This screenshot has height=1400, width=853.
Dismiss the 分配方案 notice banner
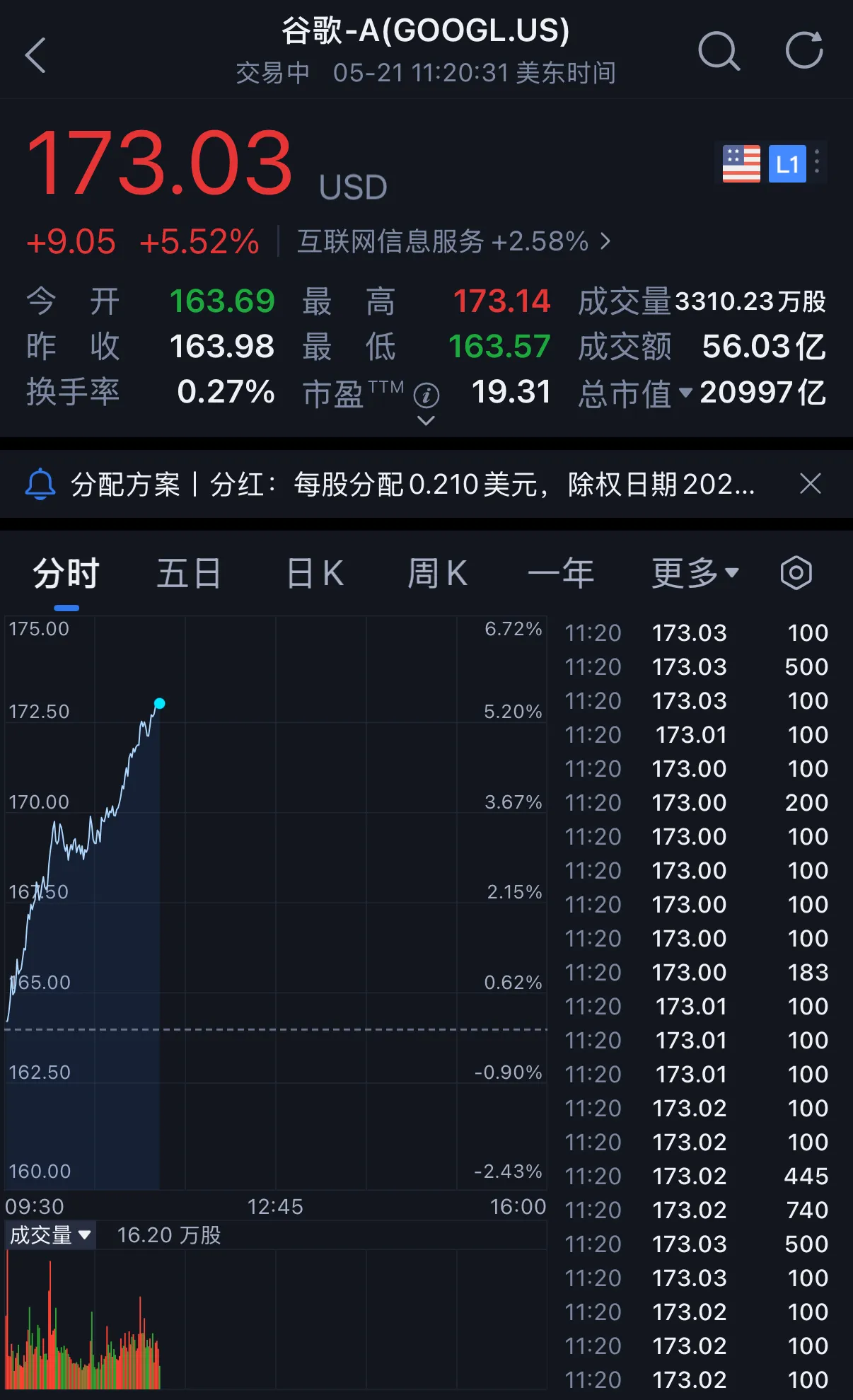click(x=810, y=484)
